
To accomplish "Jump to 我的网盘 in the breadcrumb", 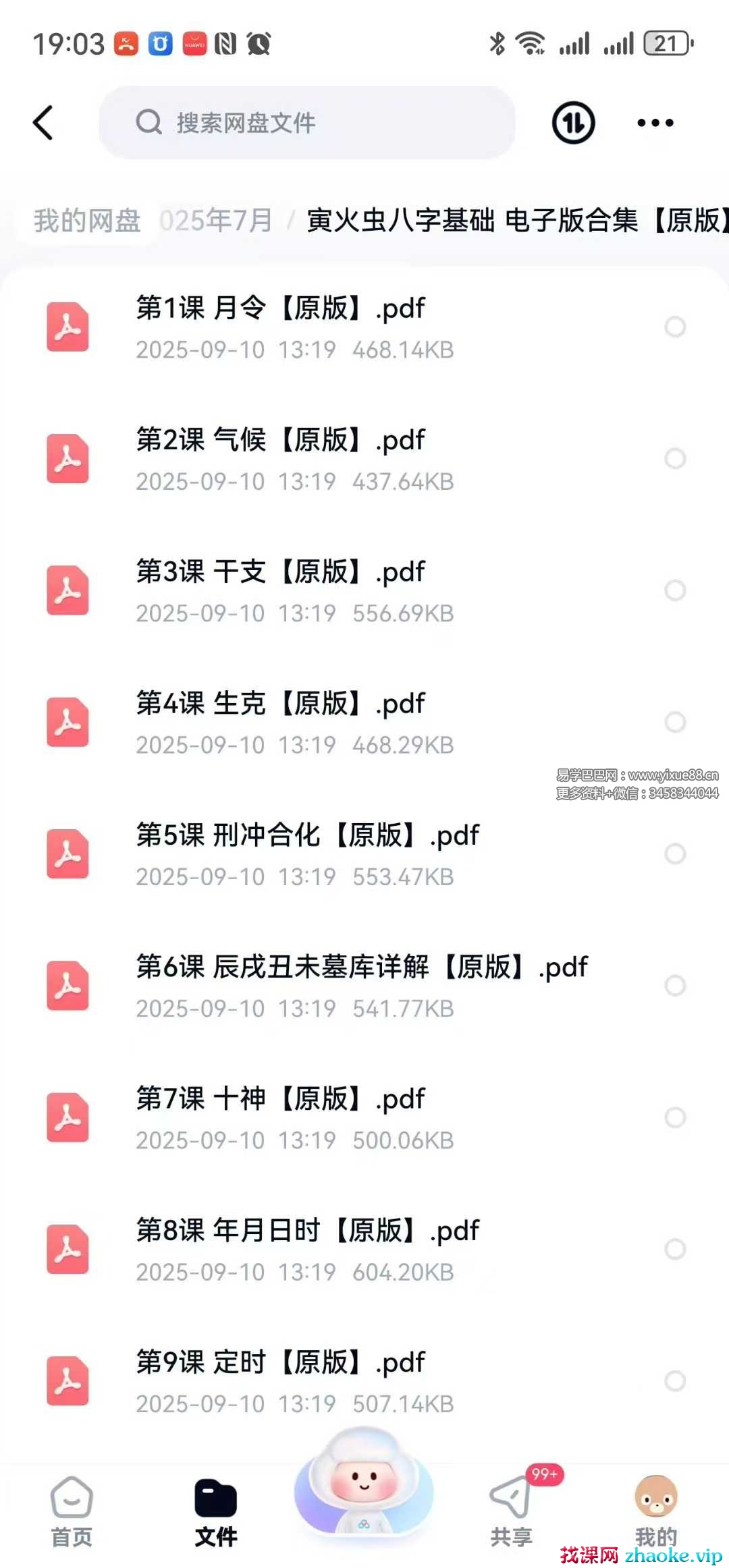I will pyautogui.click(x=87, y=221).
